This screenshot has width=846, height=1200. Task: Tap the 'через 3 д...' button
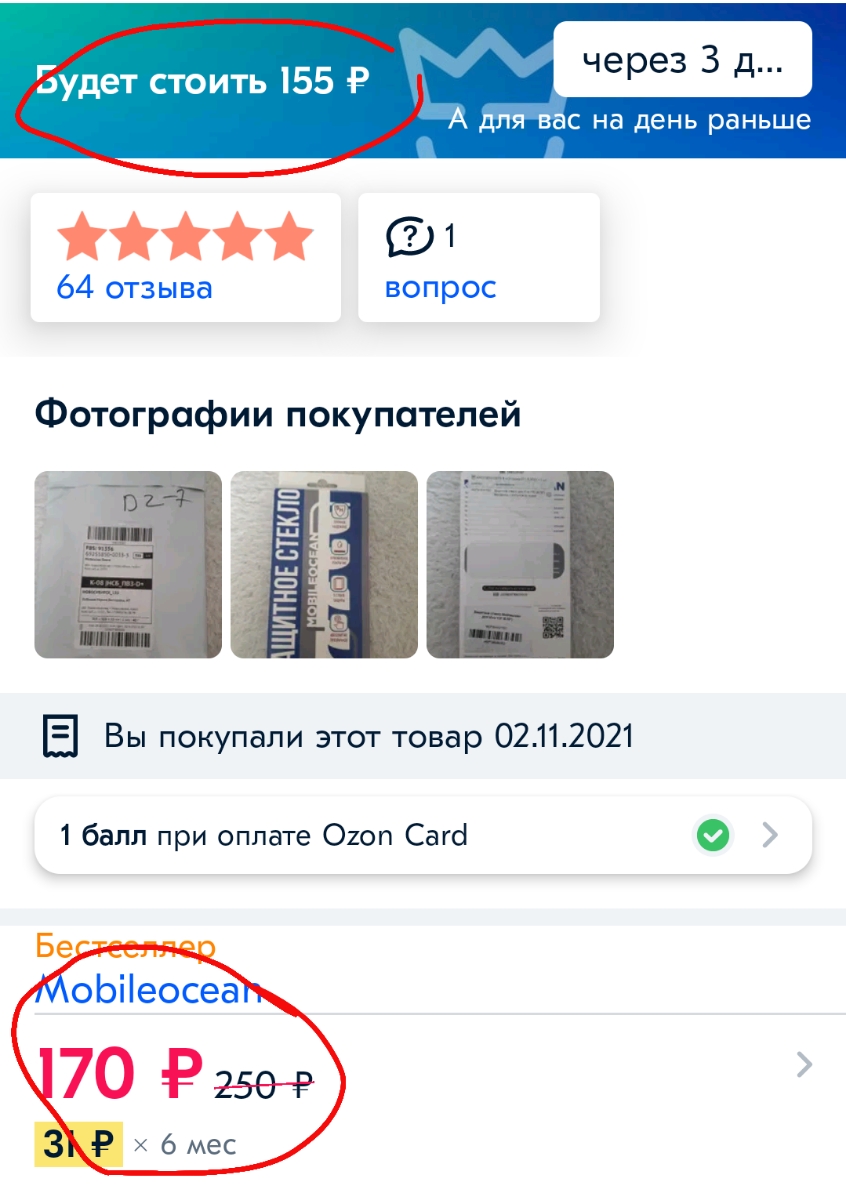click(682, 62)
